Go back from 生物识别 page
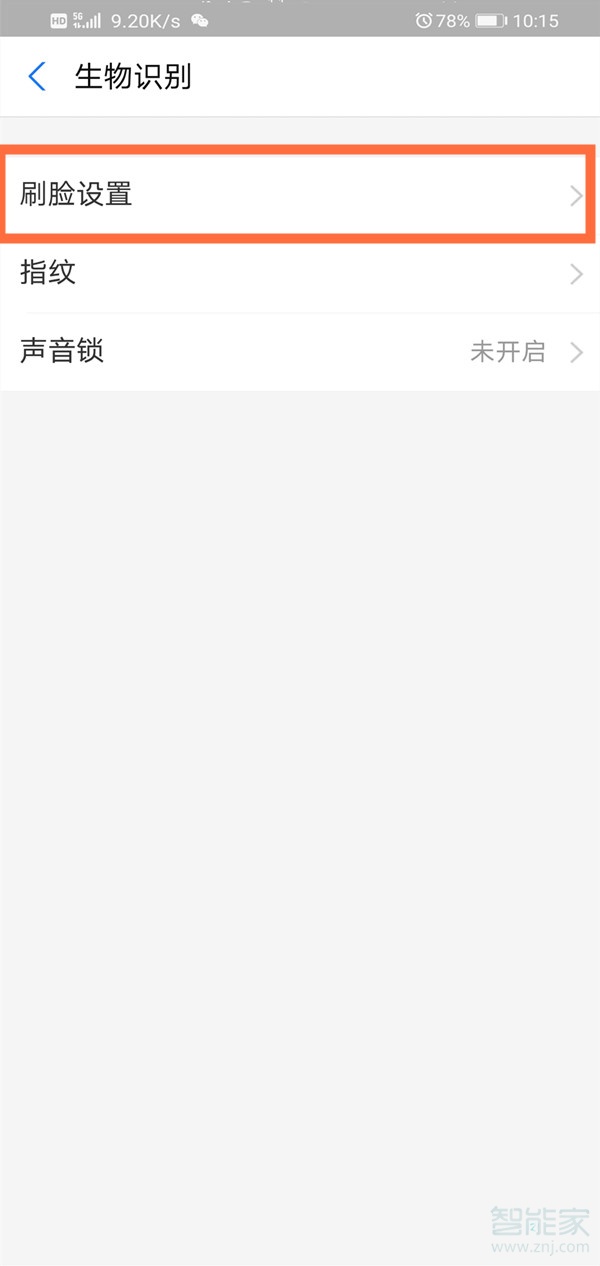 (x=38, y=77)
